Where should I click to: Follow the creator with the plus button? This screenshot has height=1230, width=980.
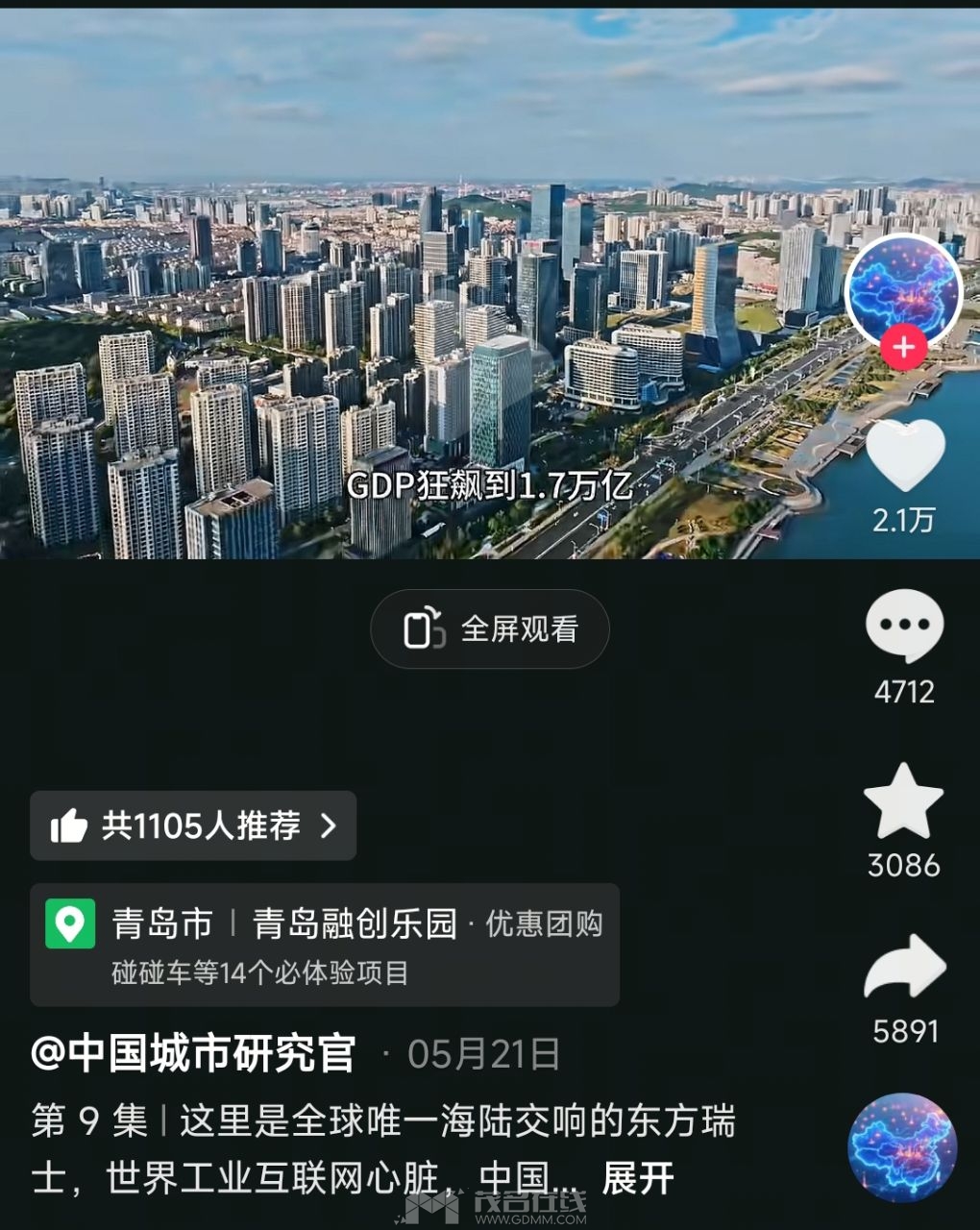(x=903, y=347)
